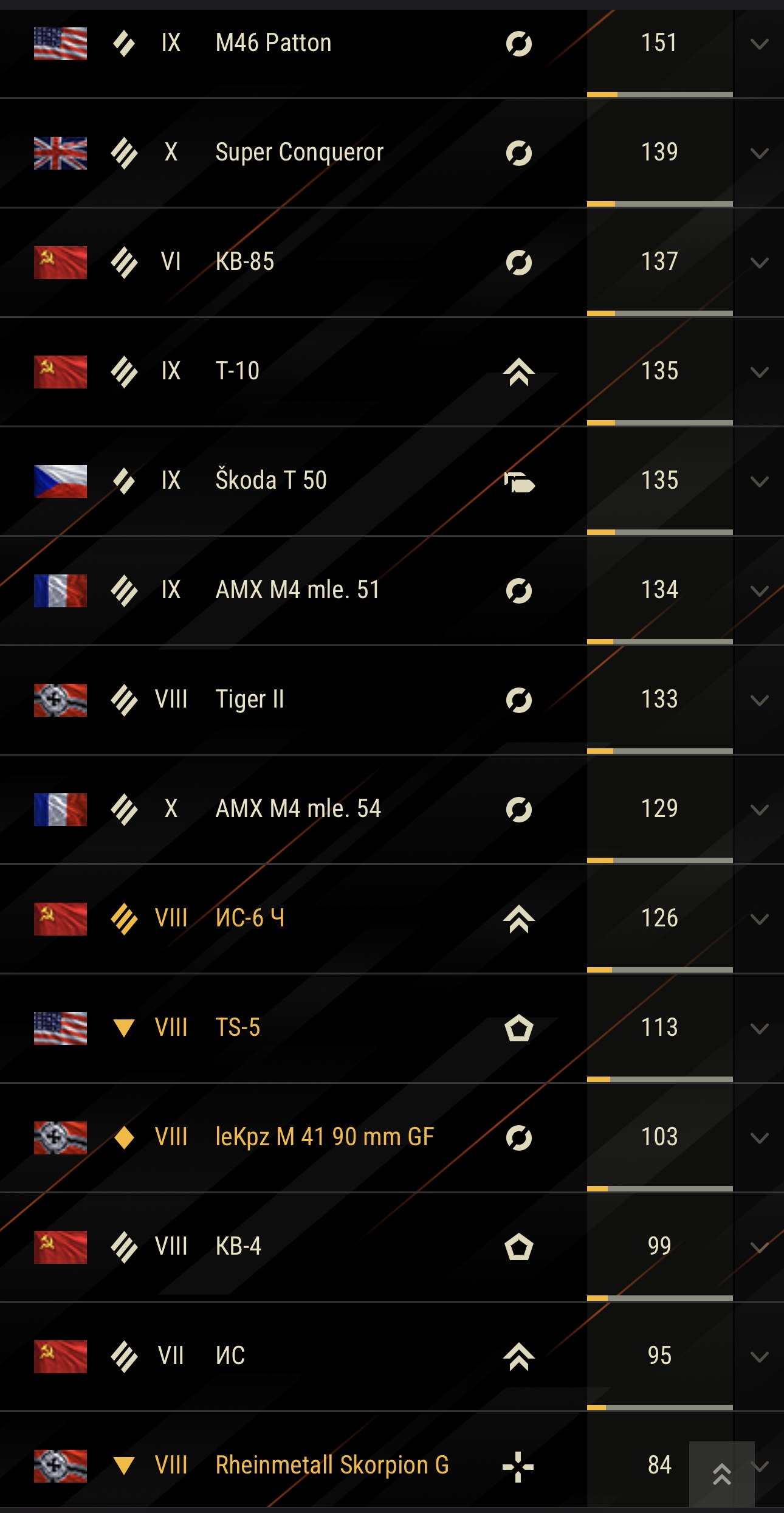The image size is (784, 1513).
Task: Expand the ИС tier VII row
Action: (759, 1357)
